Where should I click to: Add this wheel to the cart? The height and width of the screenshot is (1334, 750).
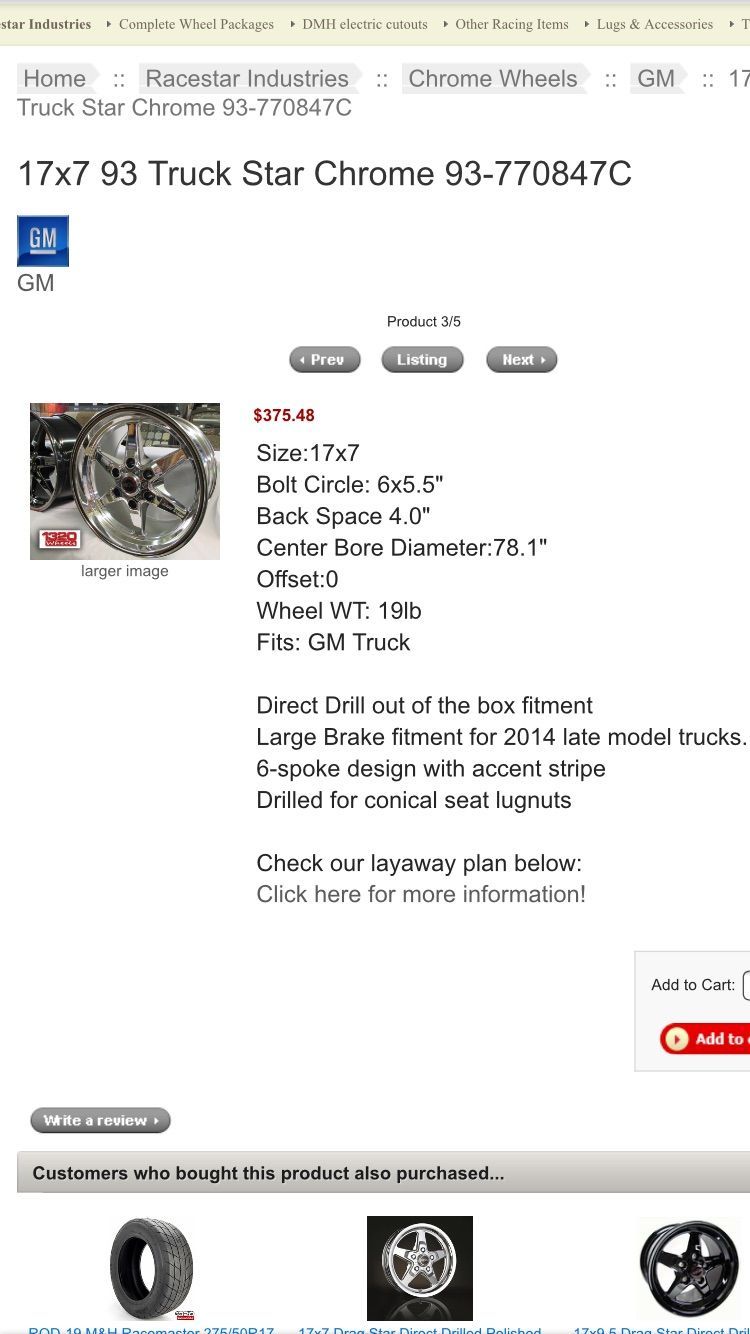[x=706, y=1039]
